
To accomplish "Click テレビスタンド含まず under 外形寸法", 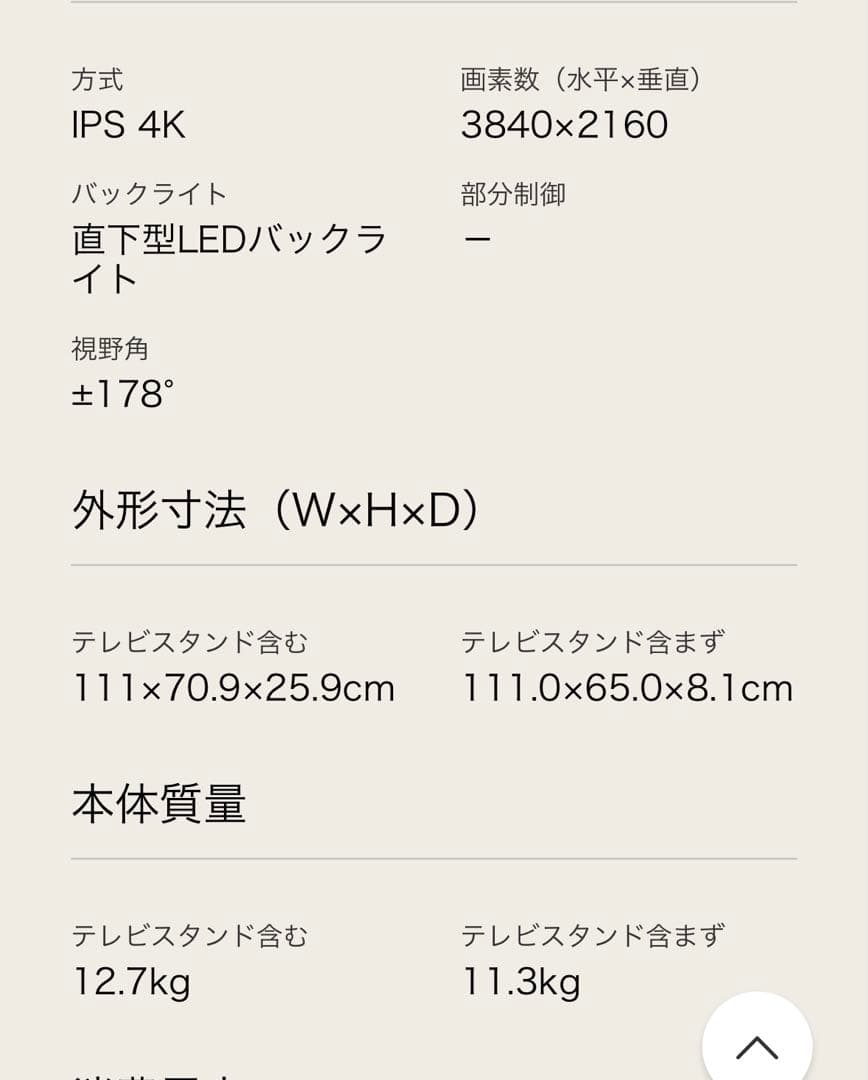I will pyautogui.click(x=595, y=641).
